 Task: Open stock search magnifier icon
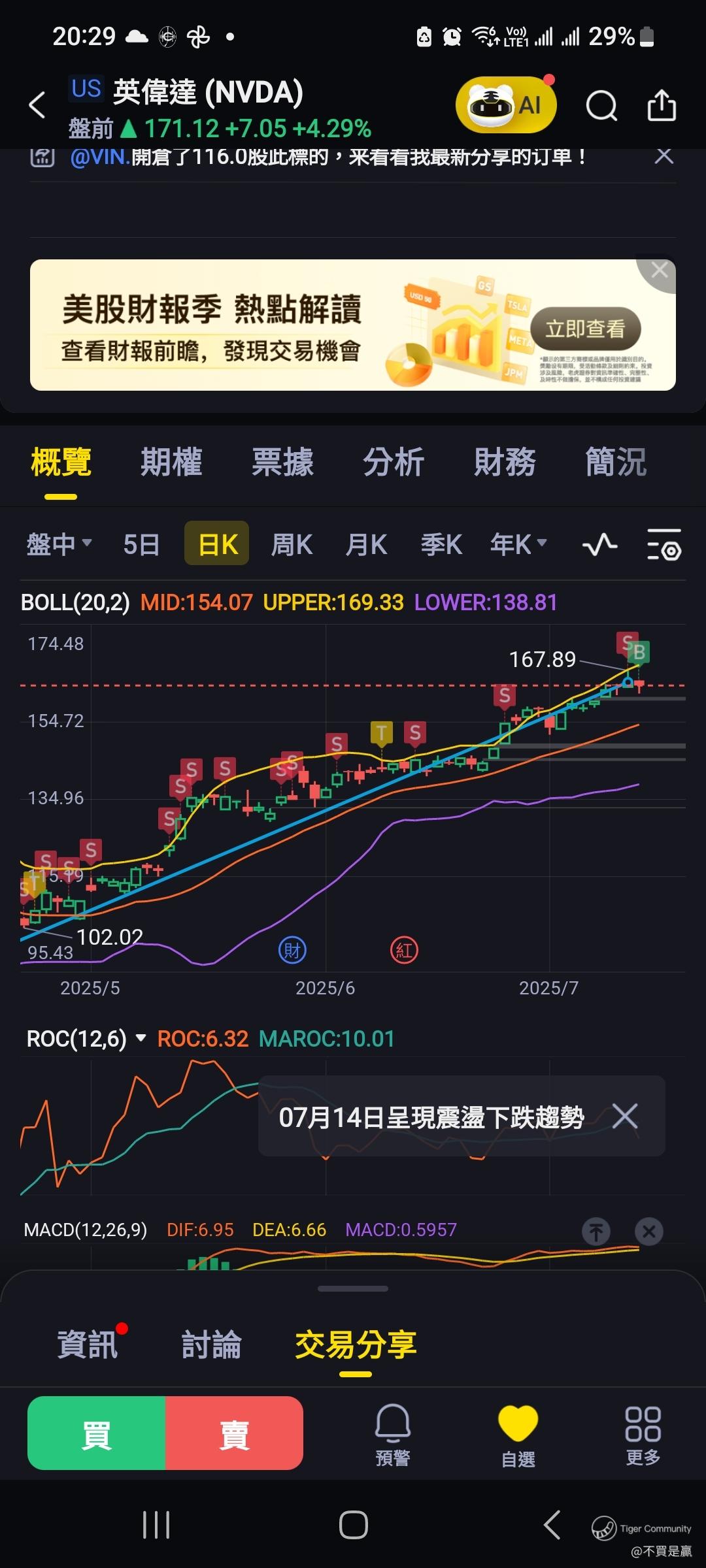601,105
